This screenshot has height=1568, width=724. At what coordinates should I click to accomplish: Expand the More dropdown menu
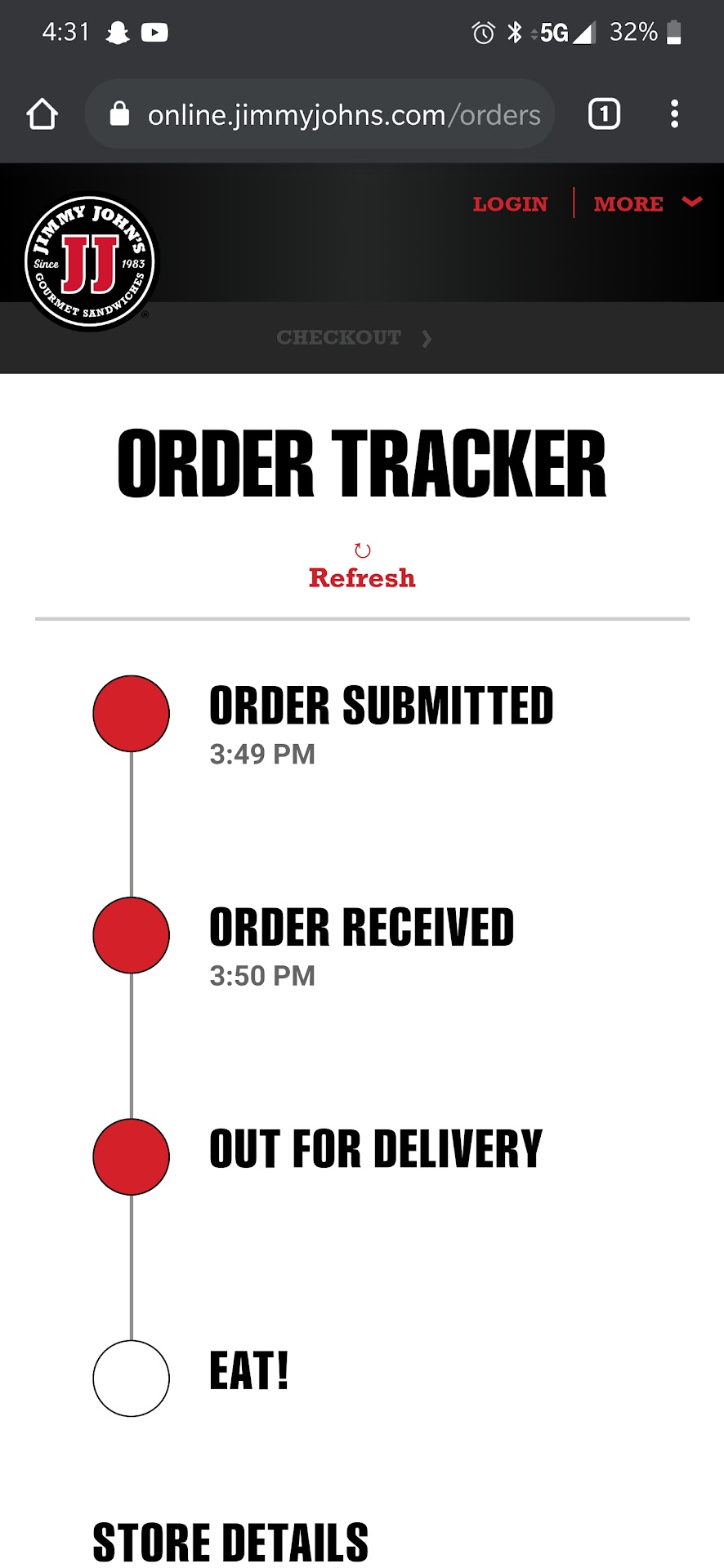click(646, 203)
